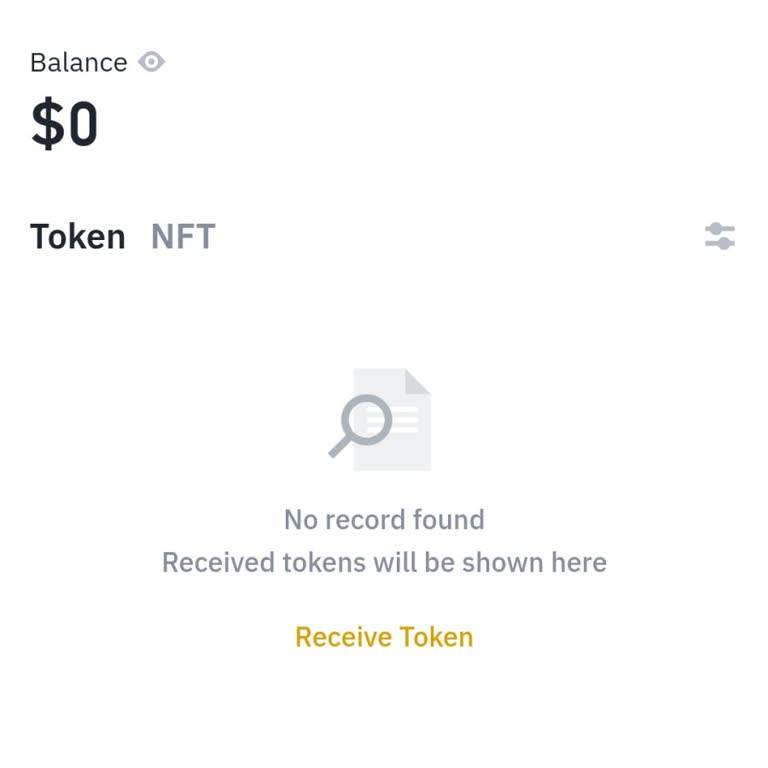Select the Token tab
Image resolution: width=768 pixels, height=768 pixels.
click(x=78, y=237)
